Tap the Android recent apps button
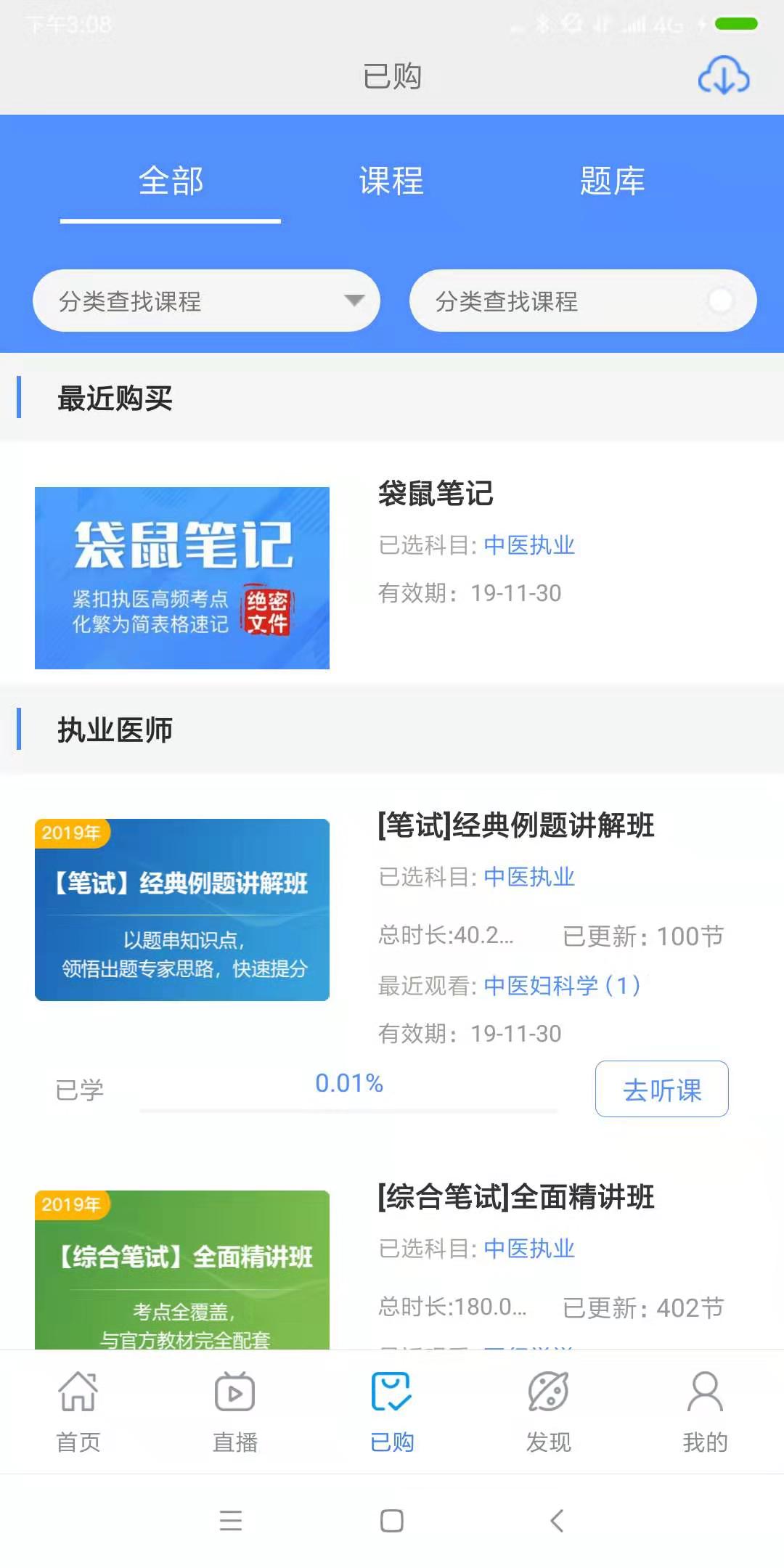The image size is (784, 1568). tap(231, 1522)
